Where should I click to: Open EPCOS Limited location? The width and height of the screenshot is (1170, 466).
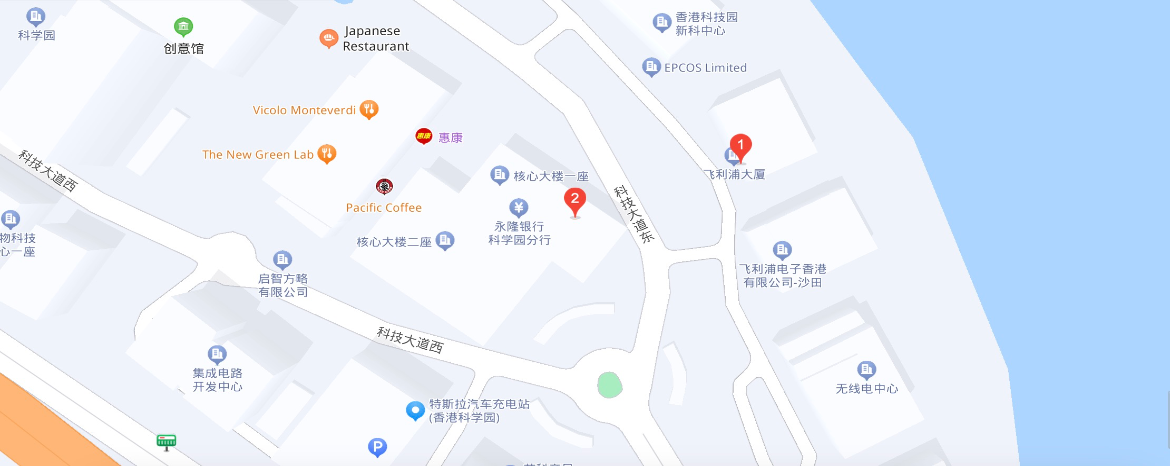[652, 67]
